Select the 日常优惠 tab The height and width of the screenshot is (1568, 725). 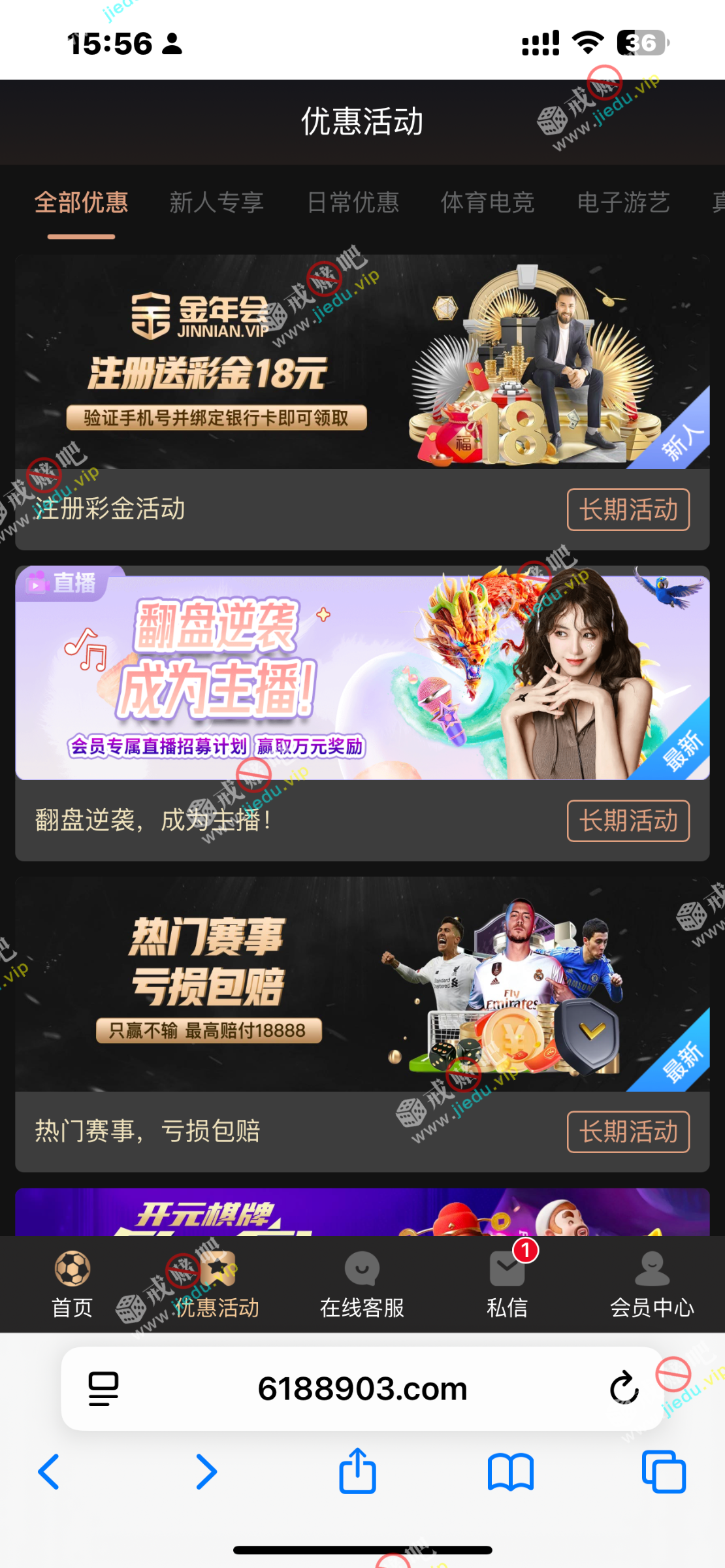(x=353, y=203)
